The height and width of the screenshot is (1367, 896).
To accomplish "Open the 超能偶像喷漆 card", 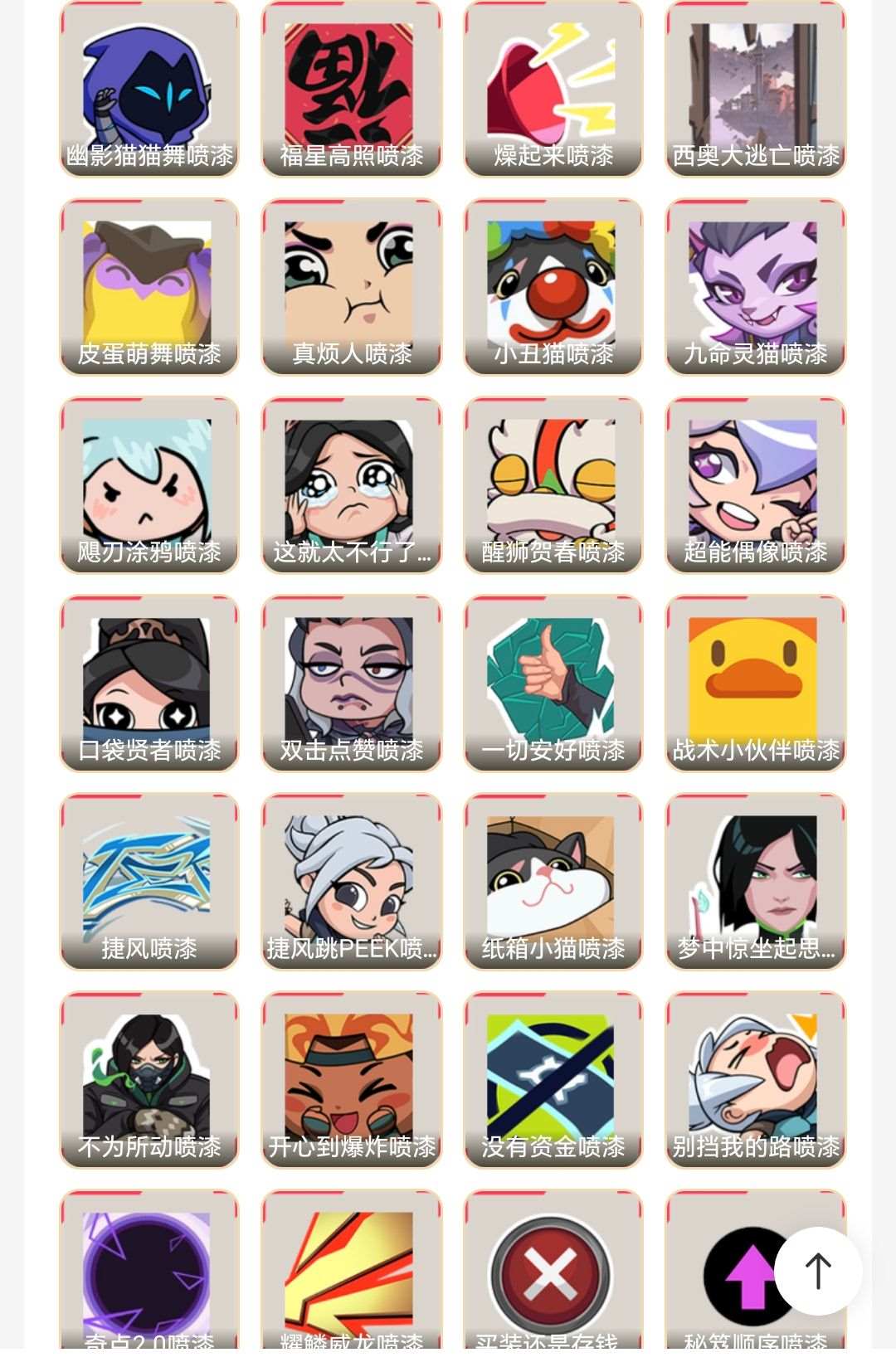I will click(755, 485).
